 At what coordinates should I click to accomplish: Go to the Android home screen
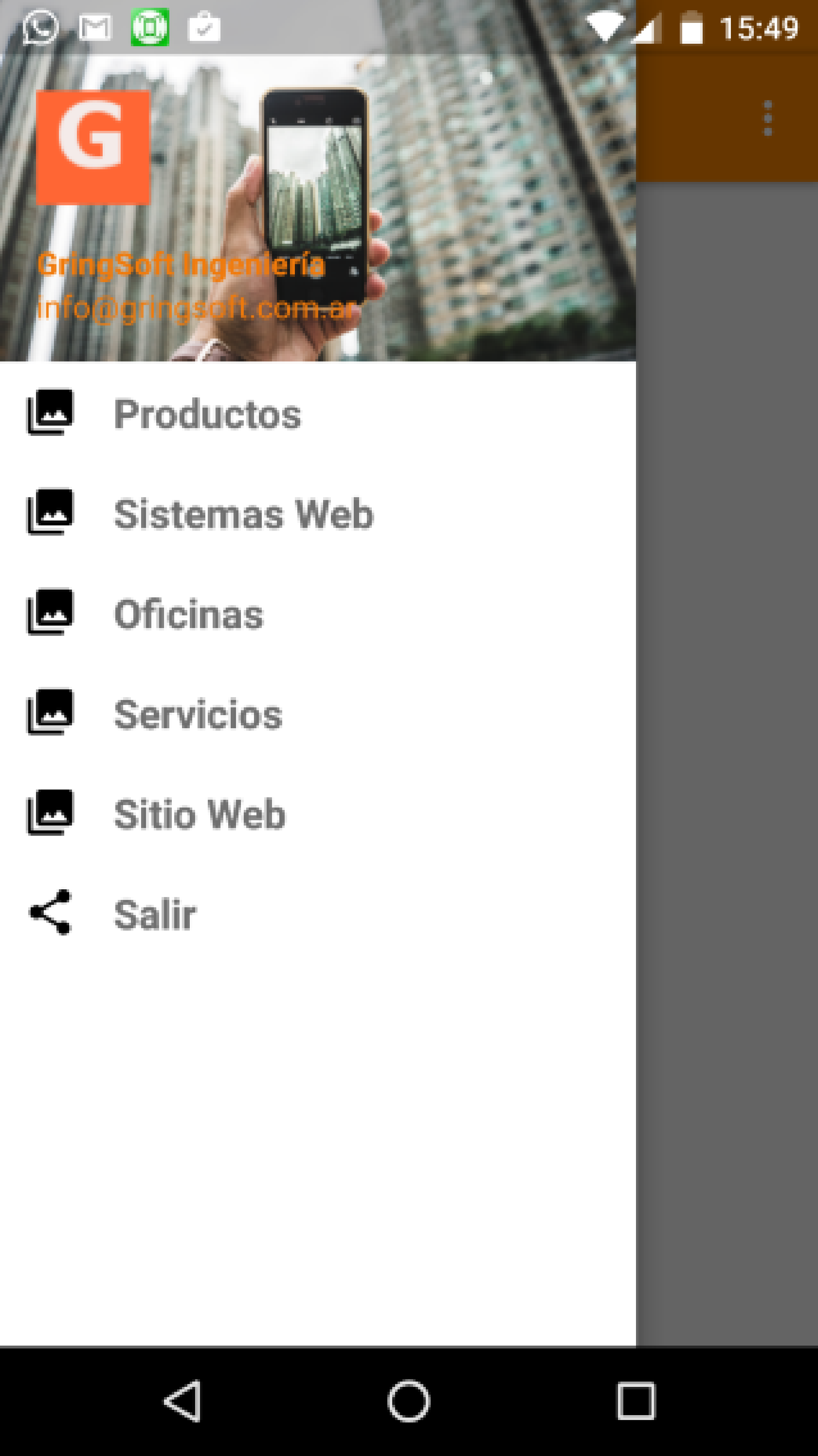pyautogui.click(x=409, y=1401)
